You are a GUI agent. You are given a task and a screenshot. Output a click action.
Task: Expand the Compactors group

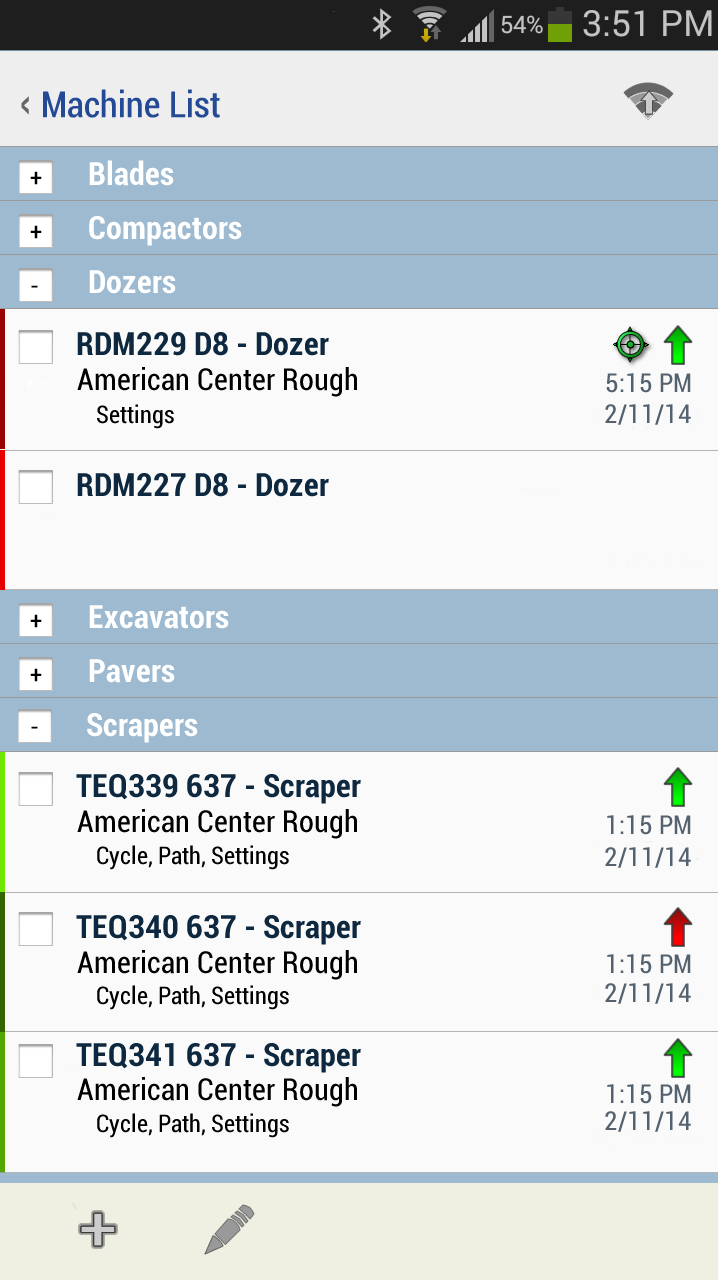coord(36,232)
